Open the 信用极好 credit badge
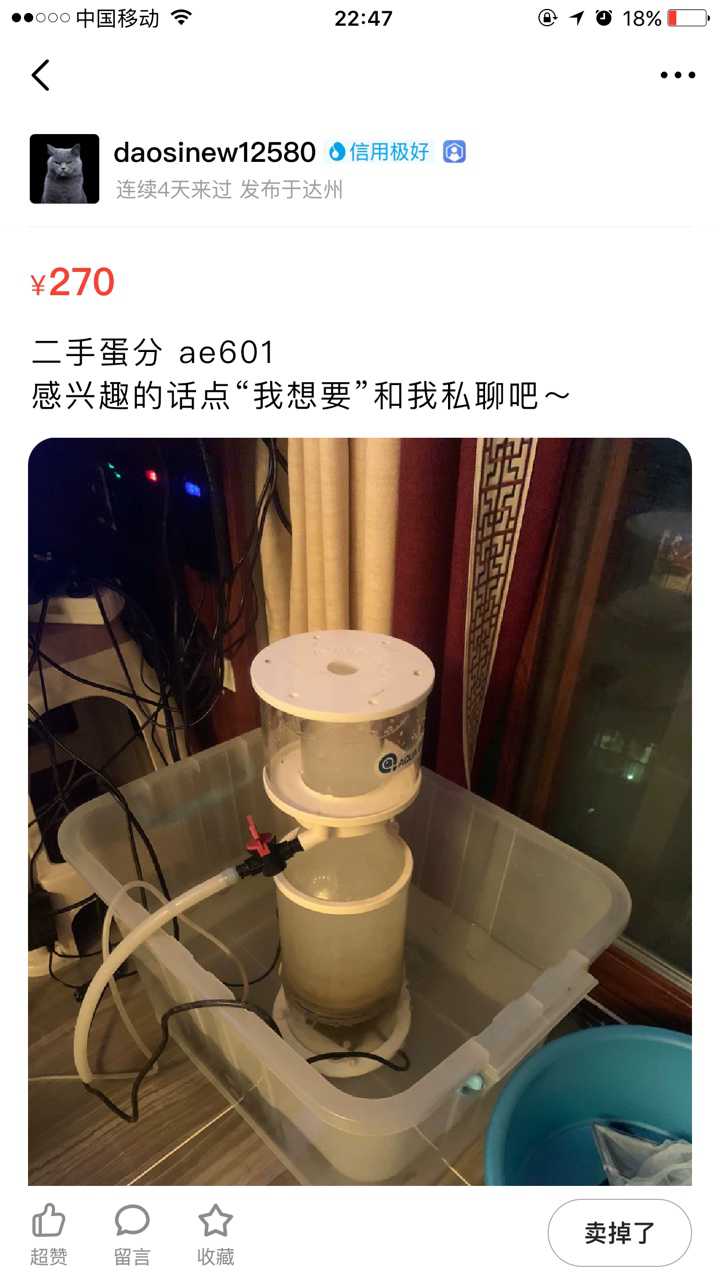This screenshot has width=720, height=1280. tap(379, 152)
